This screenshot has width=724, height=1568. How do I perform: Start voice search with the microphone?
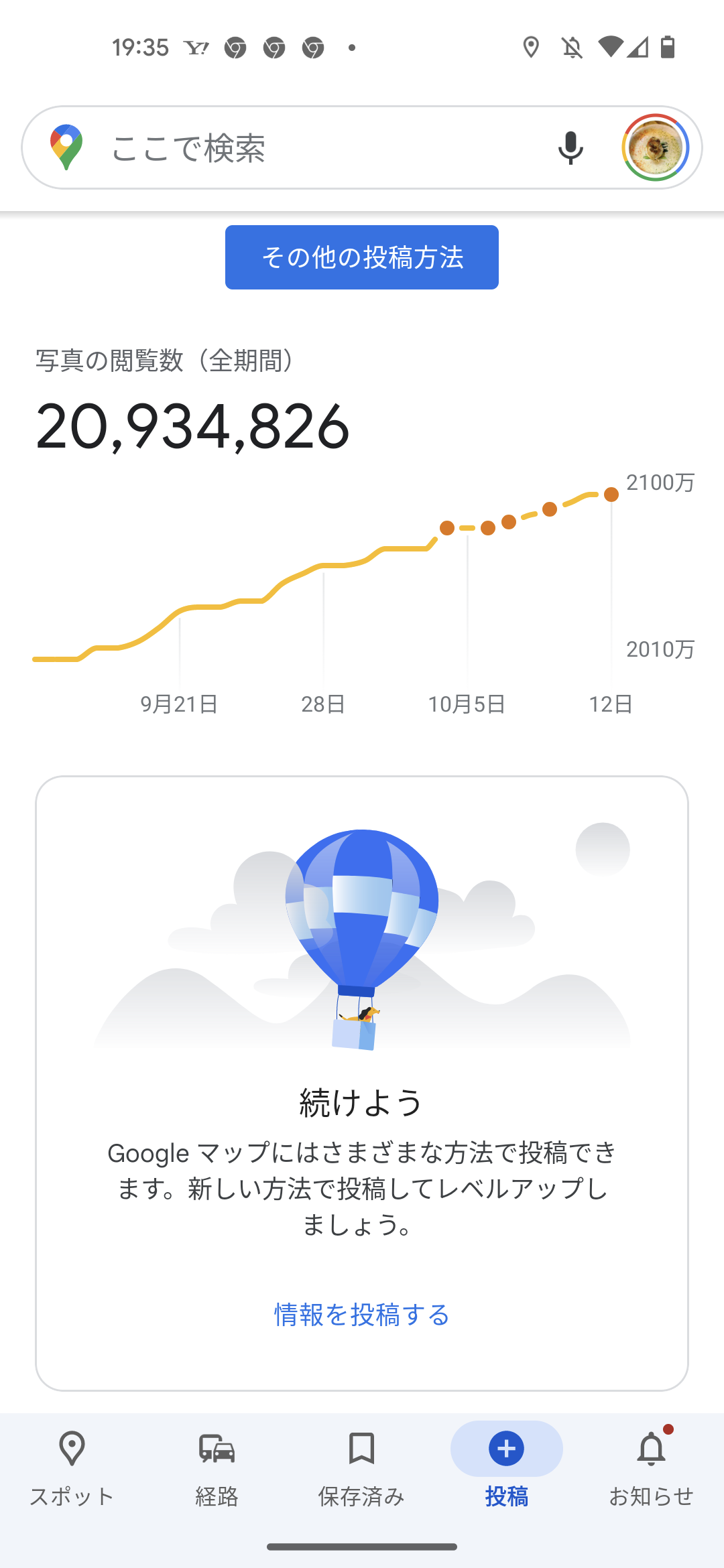tap(570, 148)
